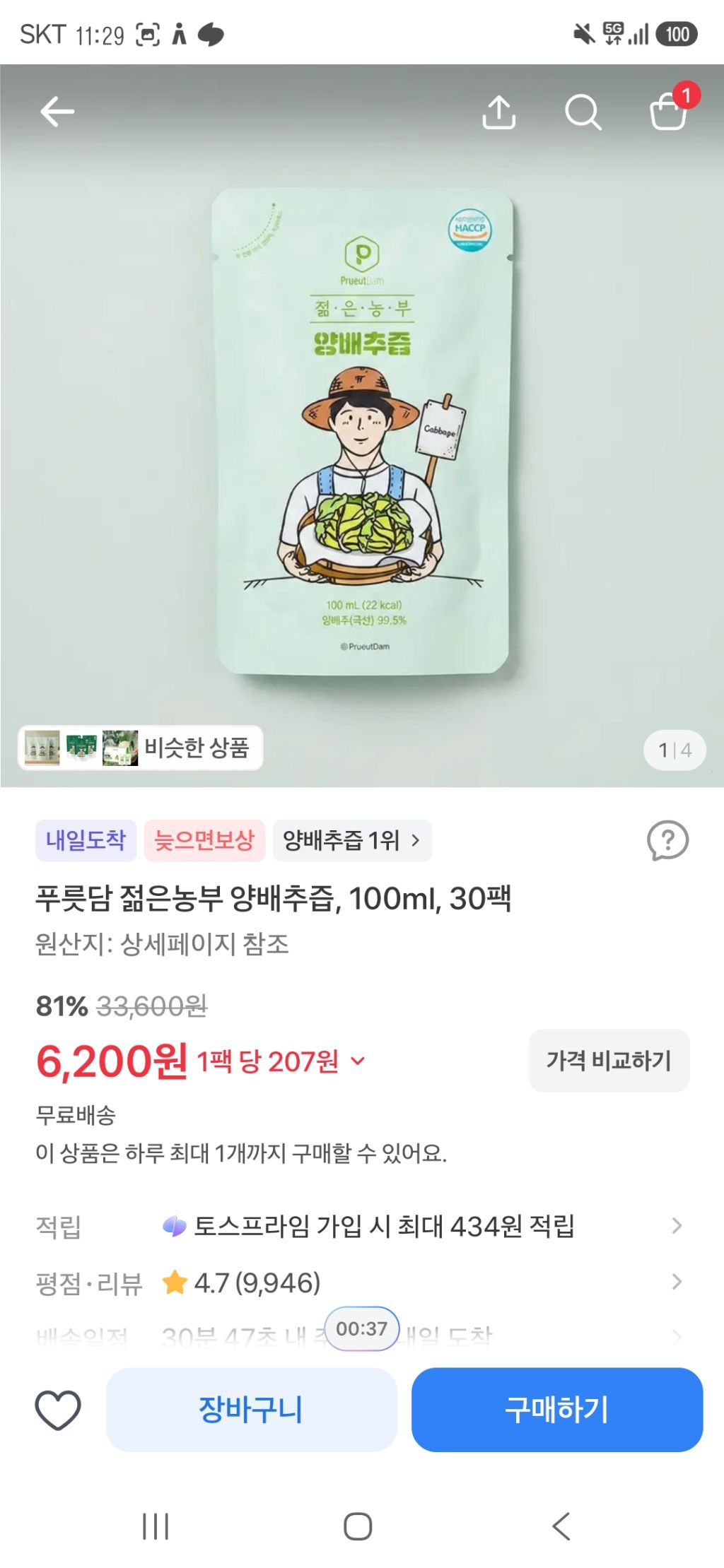Tap 가격 비교하기 to compare prices

609,1060
